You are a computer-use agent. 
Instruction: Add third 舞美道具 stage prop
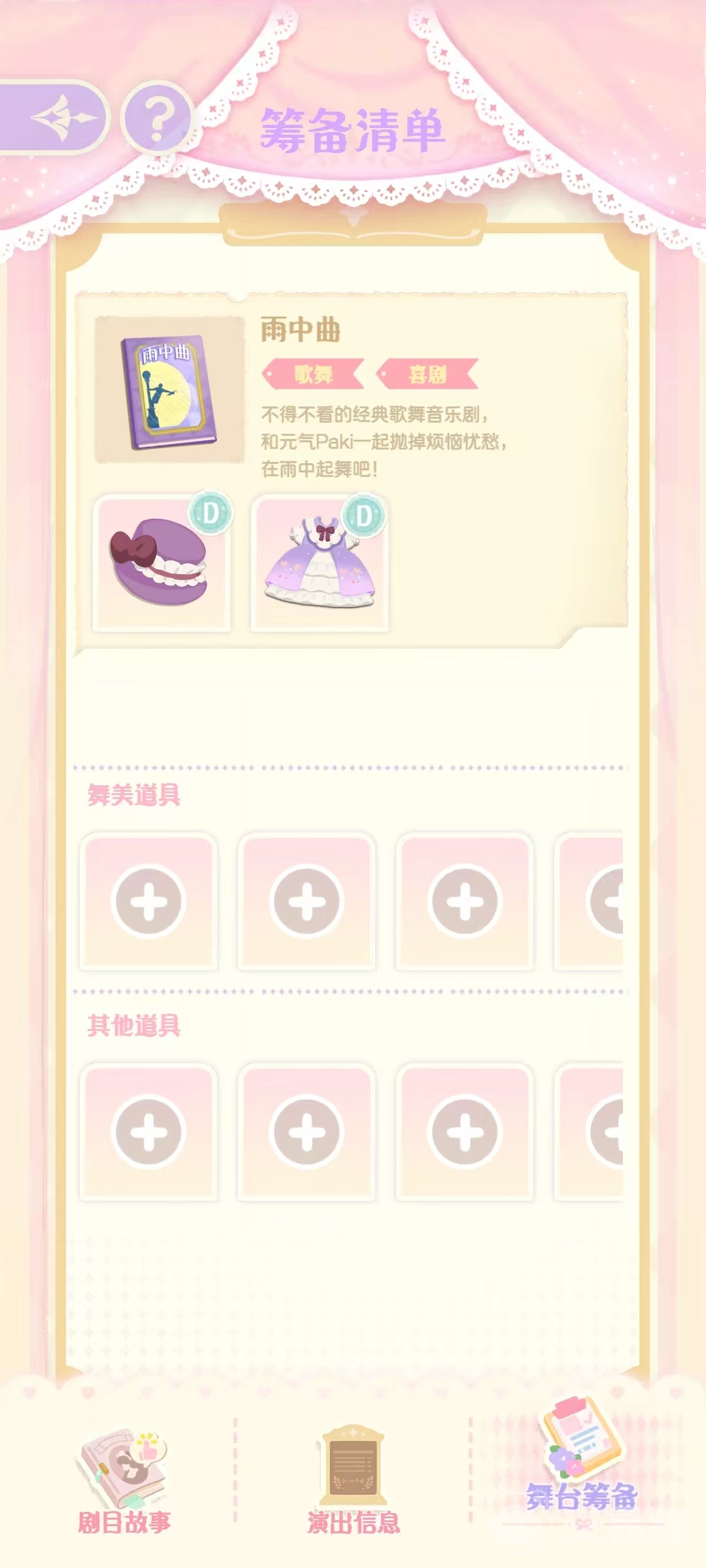(465, 902)
